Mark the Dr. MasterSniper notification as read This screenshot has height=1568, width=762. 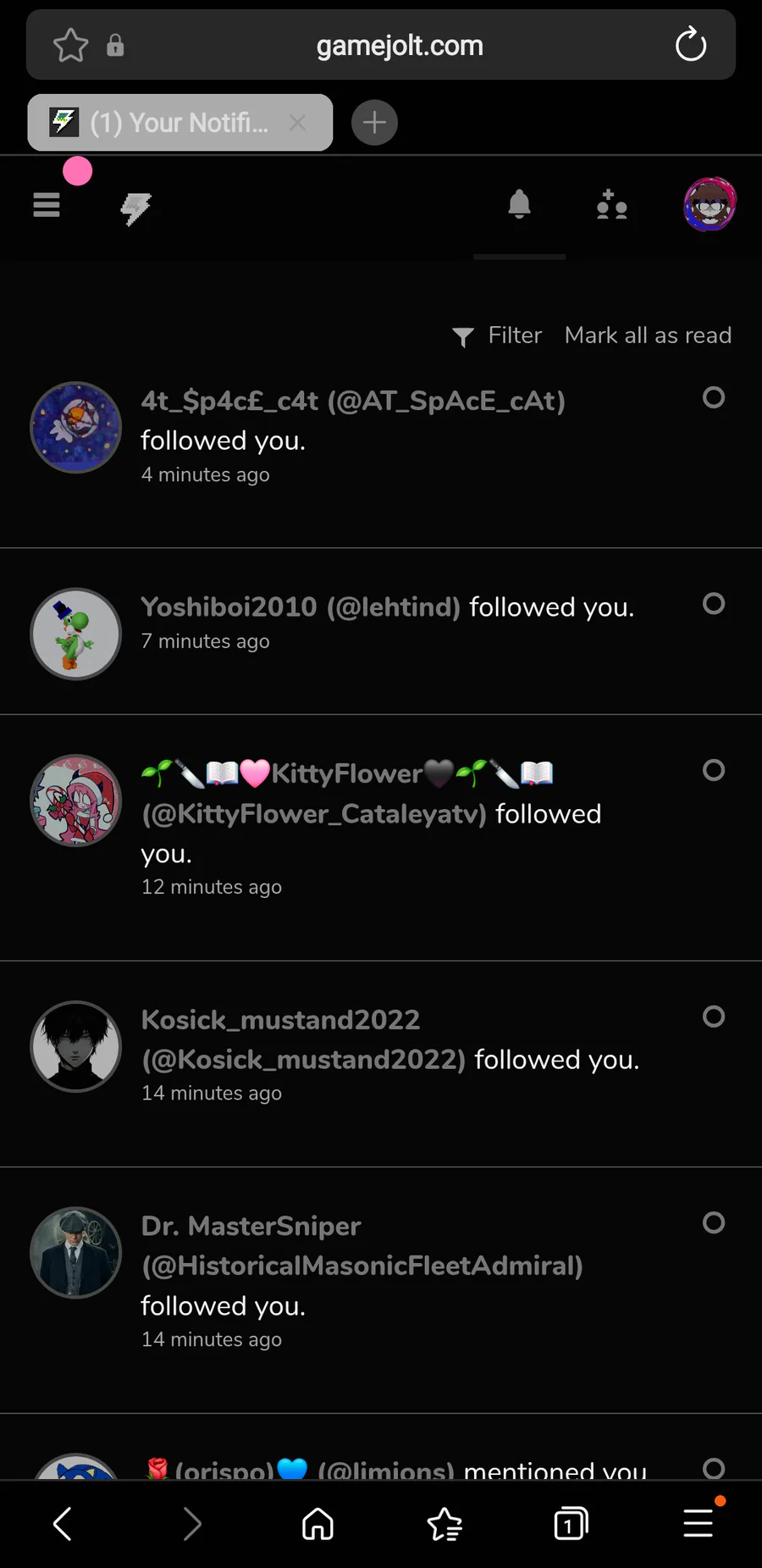pyautogui.click(x=714, y=1222)
